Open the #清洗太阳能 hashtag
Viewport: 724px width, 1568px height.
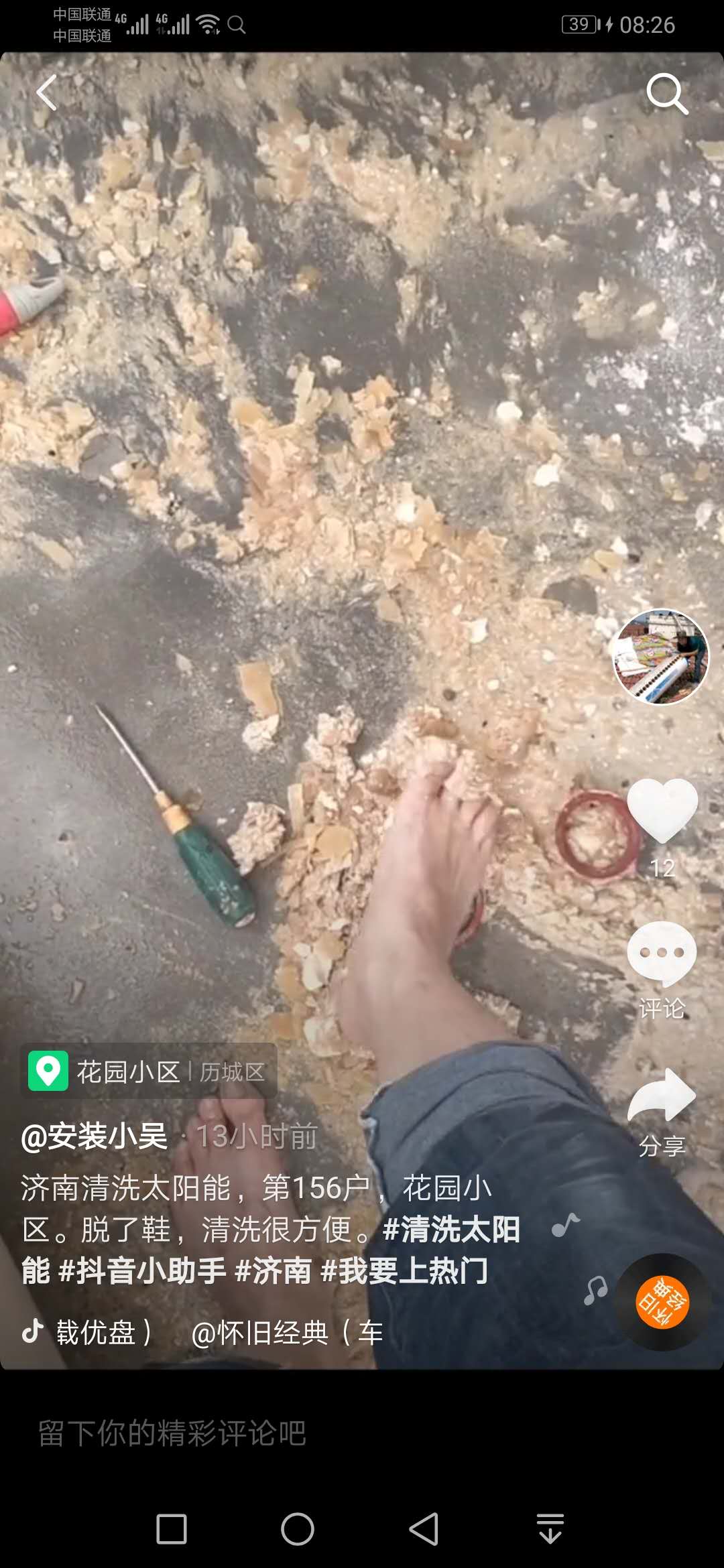[x=452, y=1230]
